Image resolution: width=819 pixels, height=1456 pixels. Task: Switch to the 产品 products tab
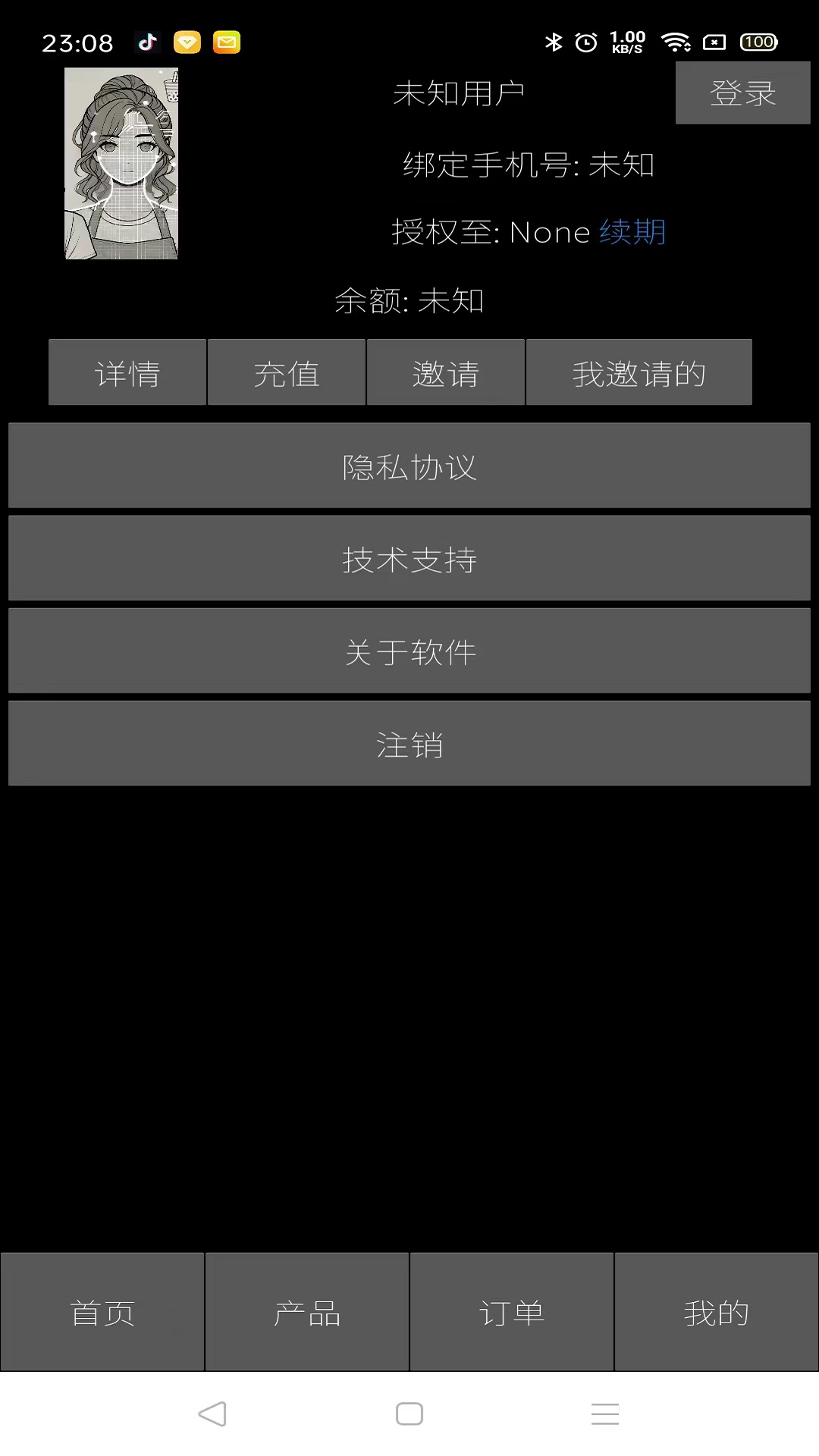307,1312
